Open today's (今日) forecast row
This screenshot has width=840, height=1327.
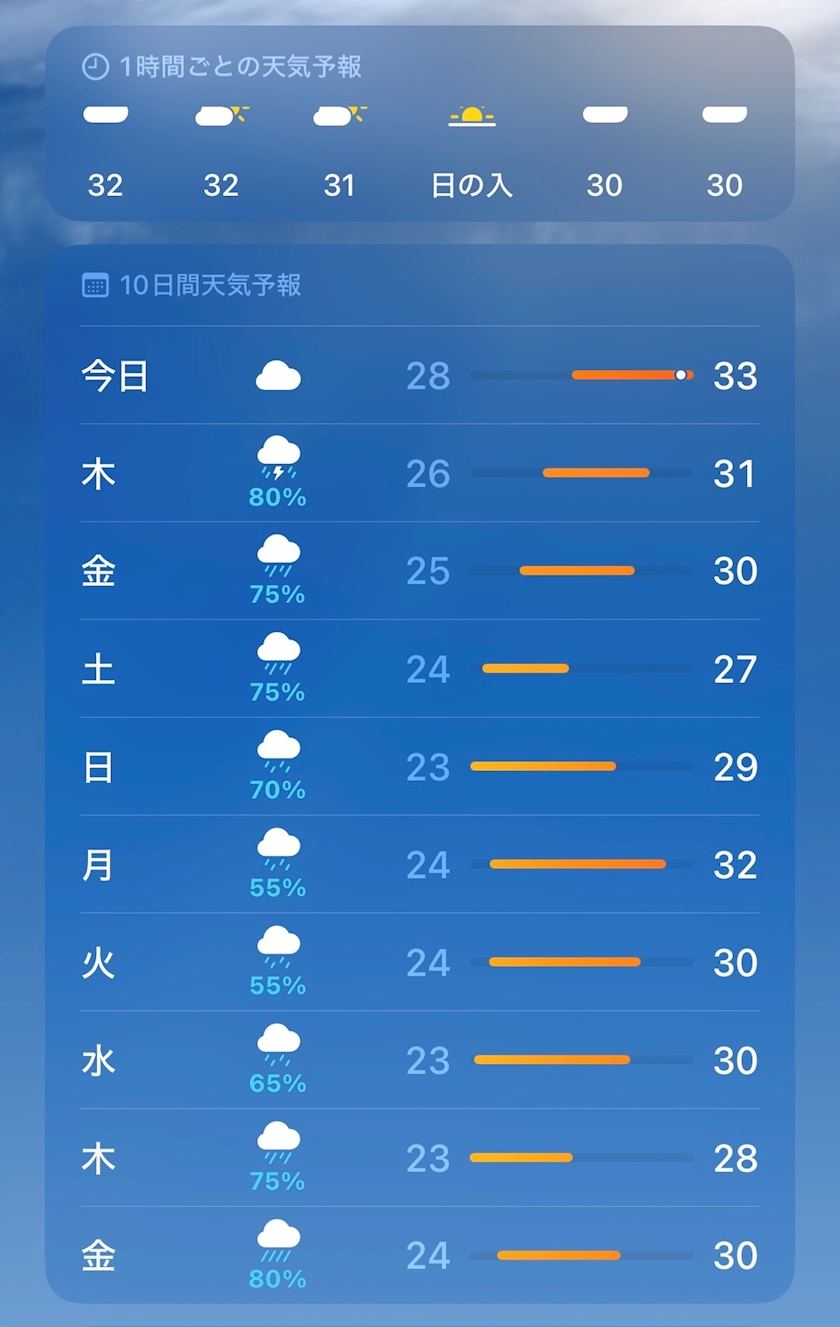[420, 375]
